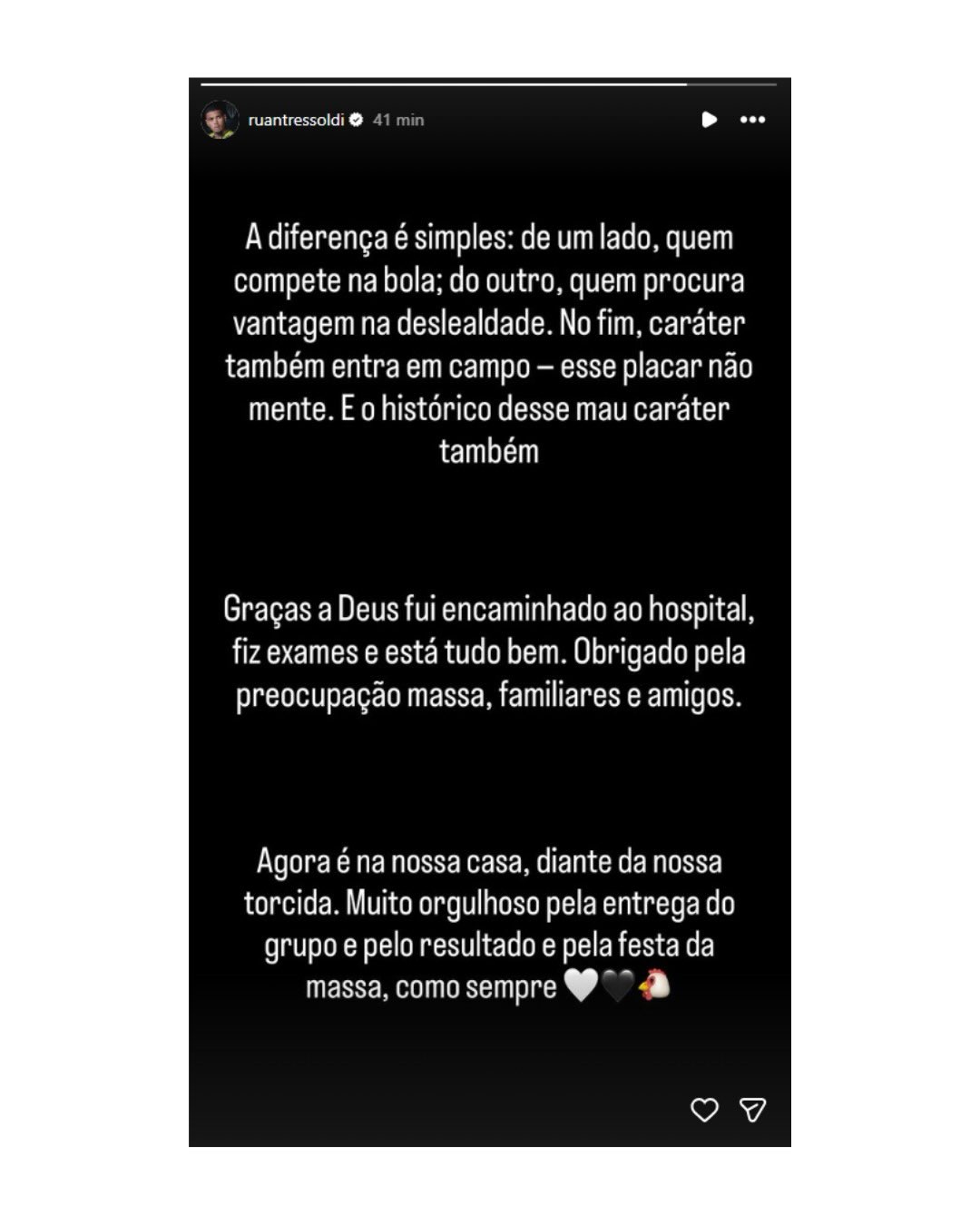Resume story playback with play button
Image resolution: width=980 pixels, height=1225 pixels.
tap(709, 120)
